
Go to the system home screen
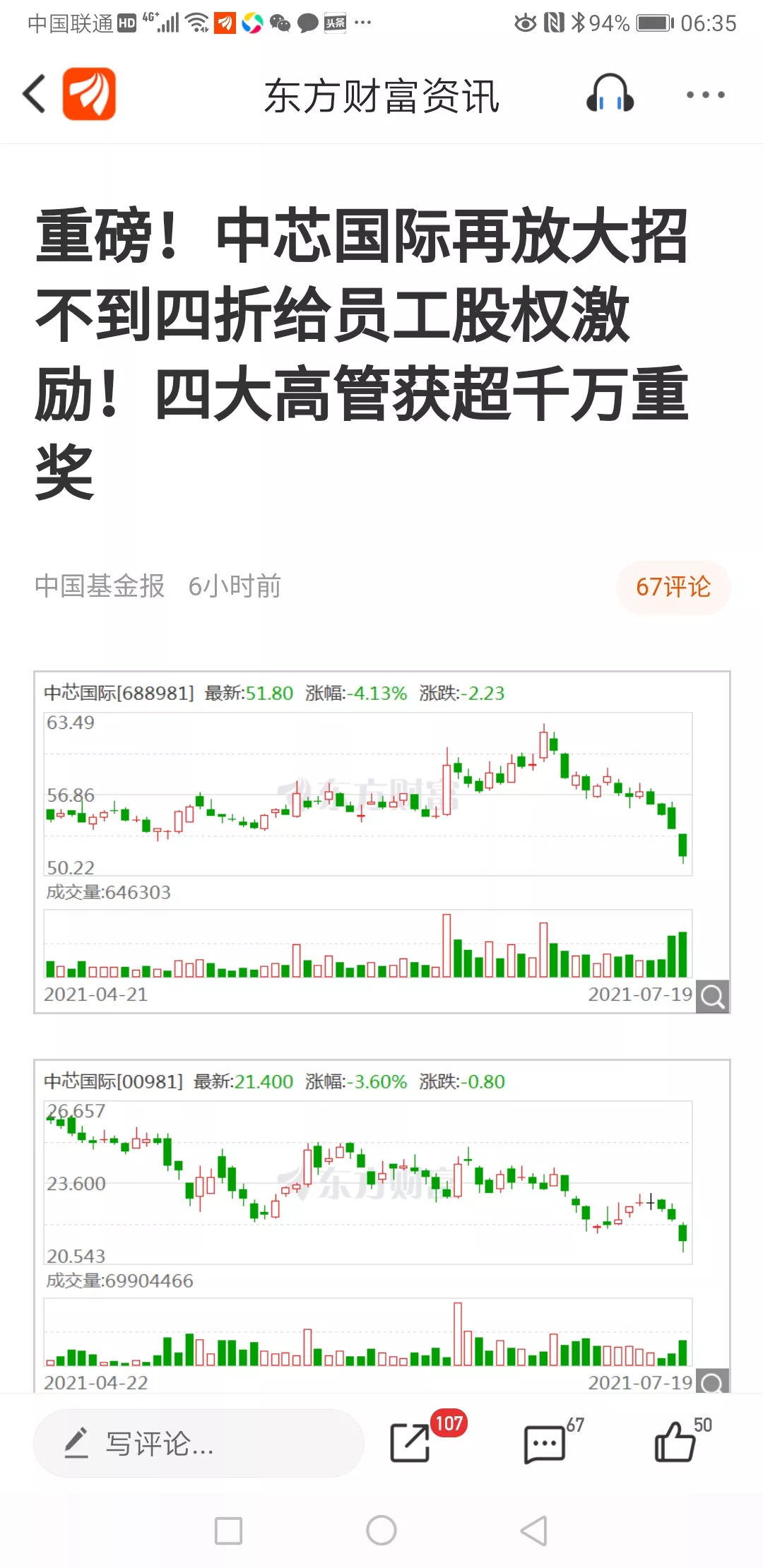click(x=381, y=1531)
